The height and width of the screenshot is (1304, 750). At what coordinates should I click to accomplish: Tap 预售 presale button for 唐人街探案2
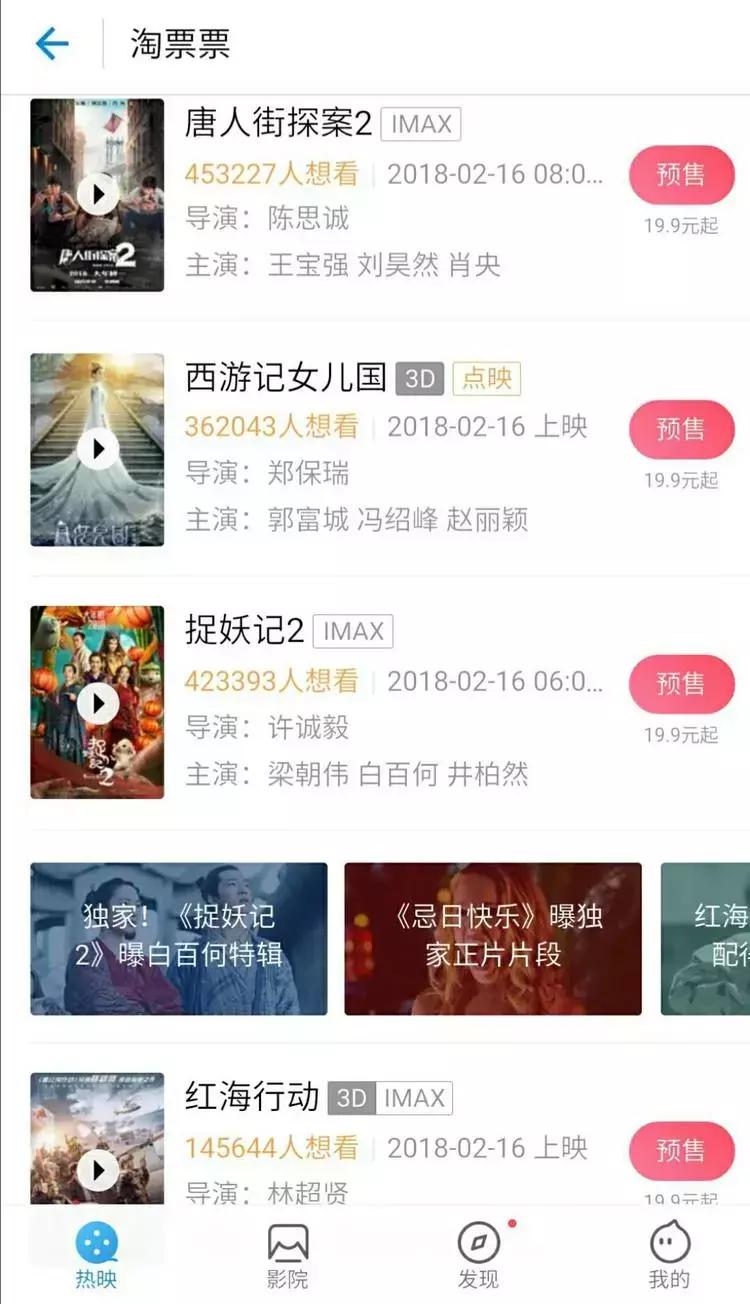click(x=682, y=175)
